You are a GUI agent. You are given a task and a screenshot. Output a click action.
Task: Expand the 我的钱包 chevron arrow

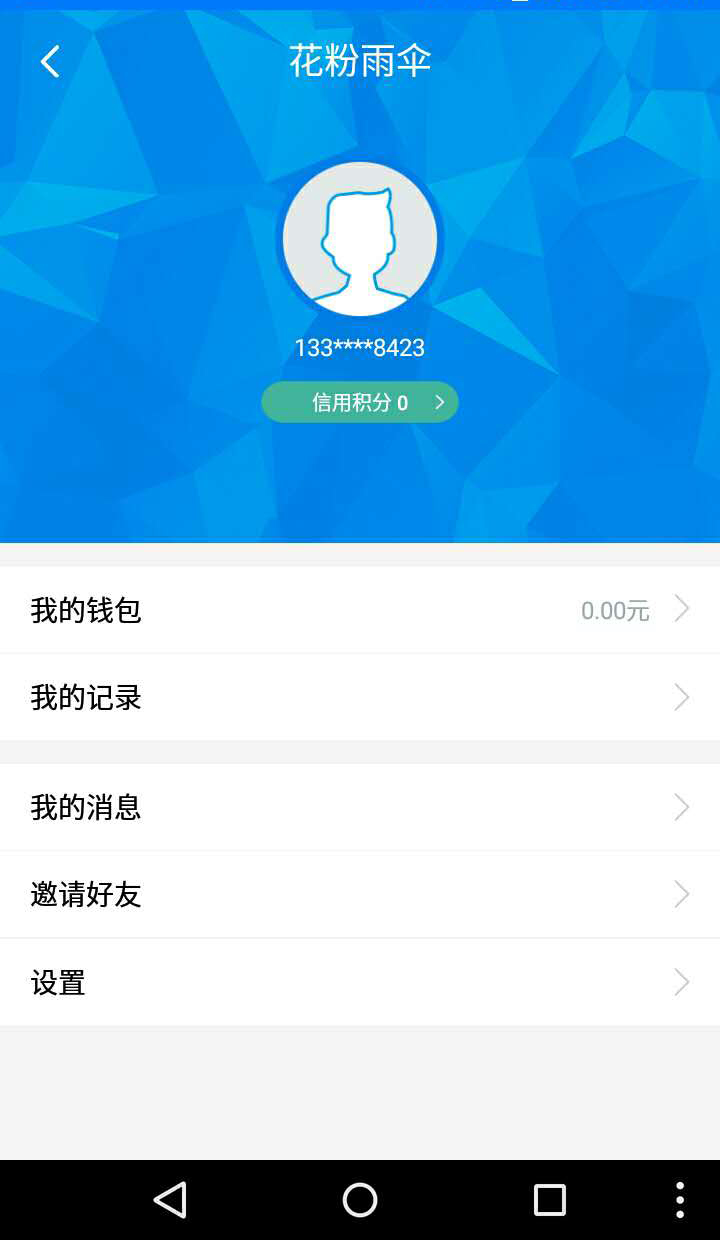click(681, 608)
